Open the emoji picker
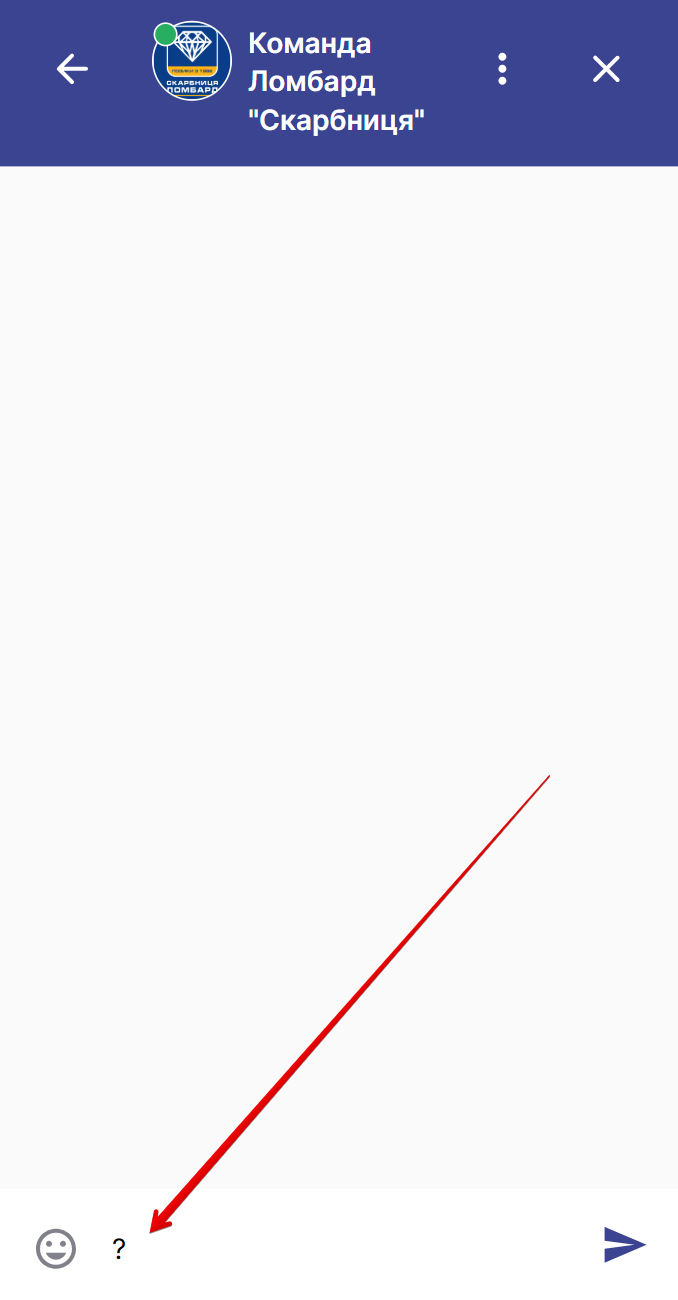Screen dimensions: 678x1300 click(56, 1248)
